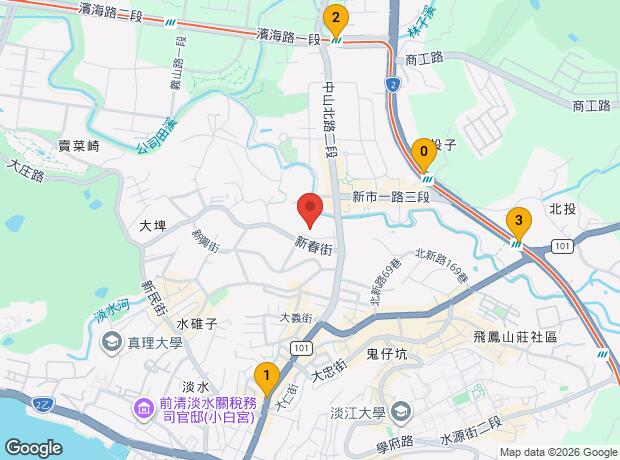620x460 pixels.
Task: Tap the red location pin near 新春街
Action: 310,210
